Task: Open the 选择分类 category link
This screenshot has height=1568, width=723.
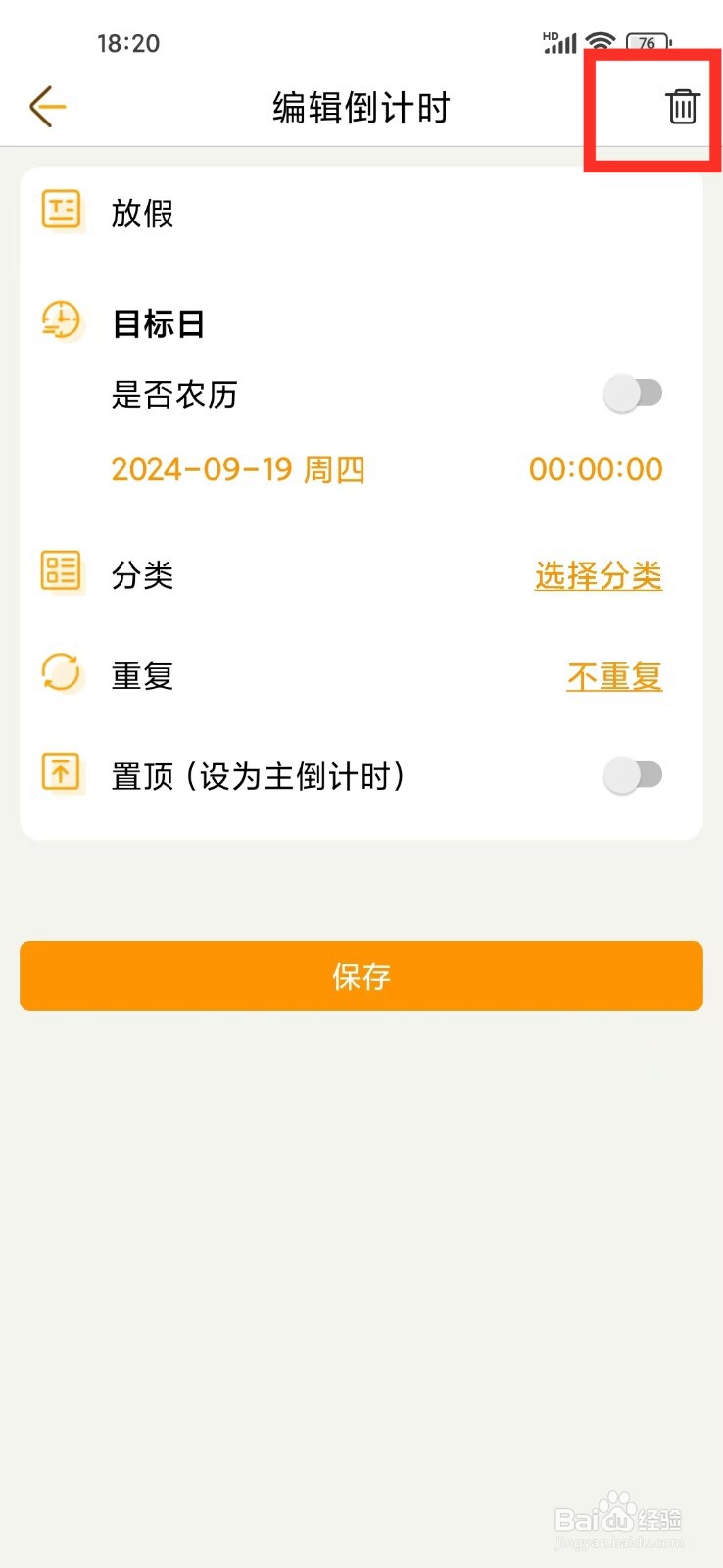Action: pyautogui.click(x=599, y=575)
